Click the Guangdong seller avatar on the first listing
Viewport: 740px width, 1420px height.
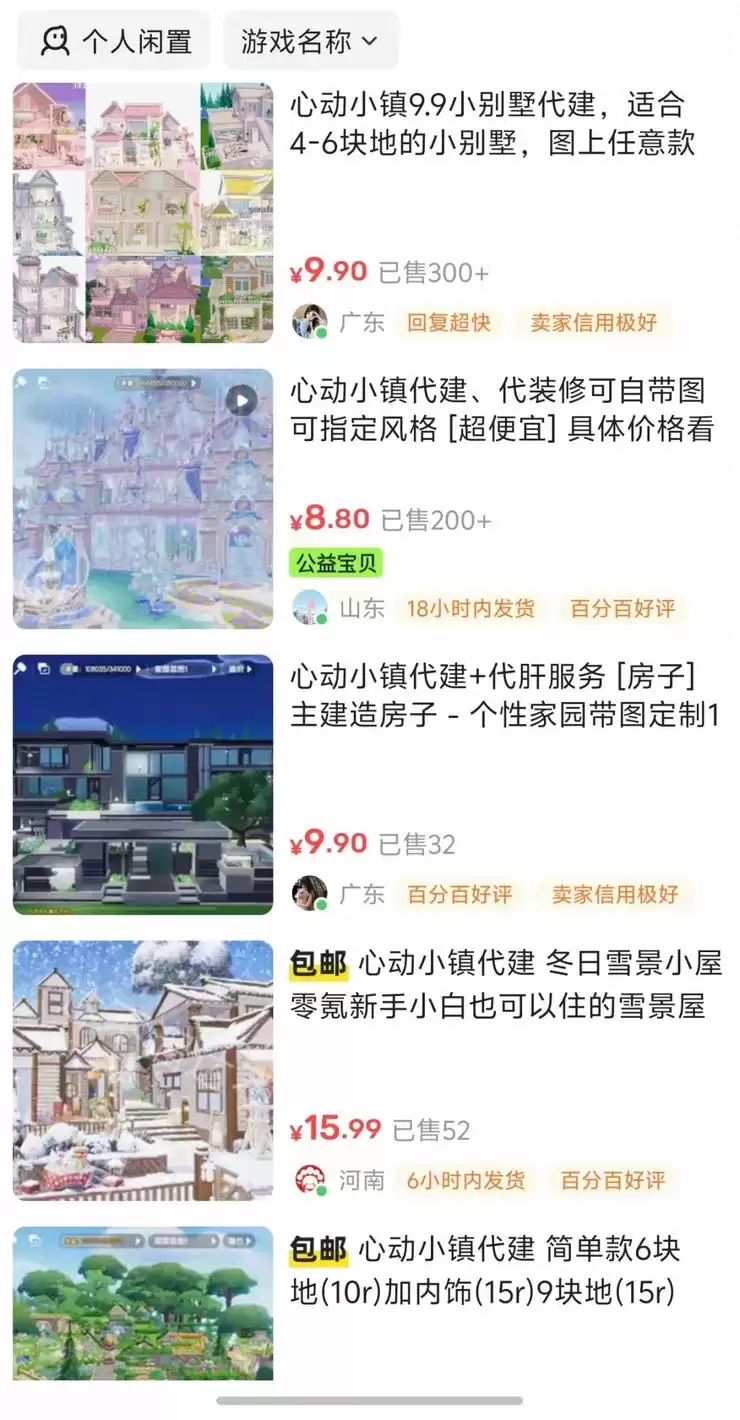pyautogui.click(x=311, y=322)
